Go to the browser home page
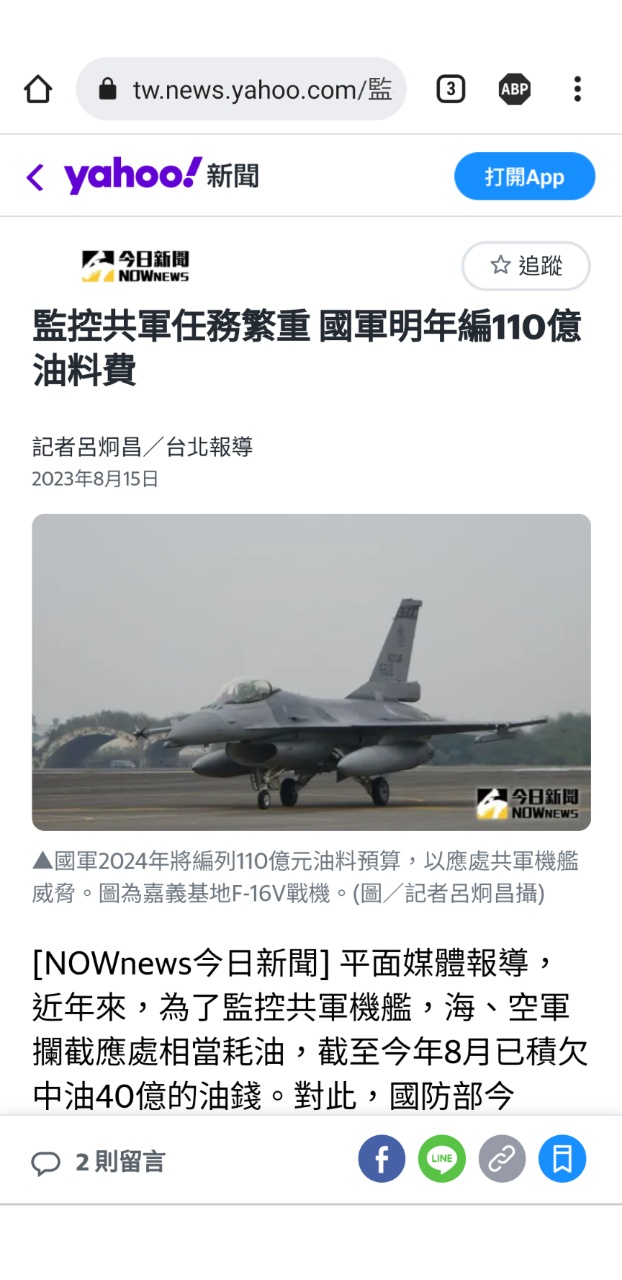 38,90
